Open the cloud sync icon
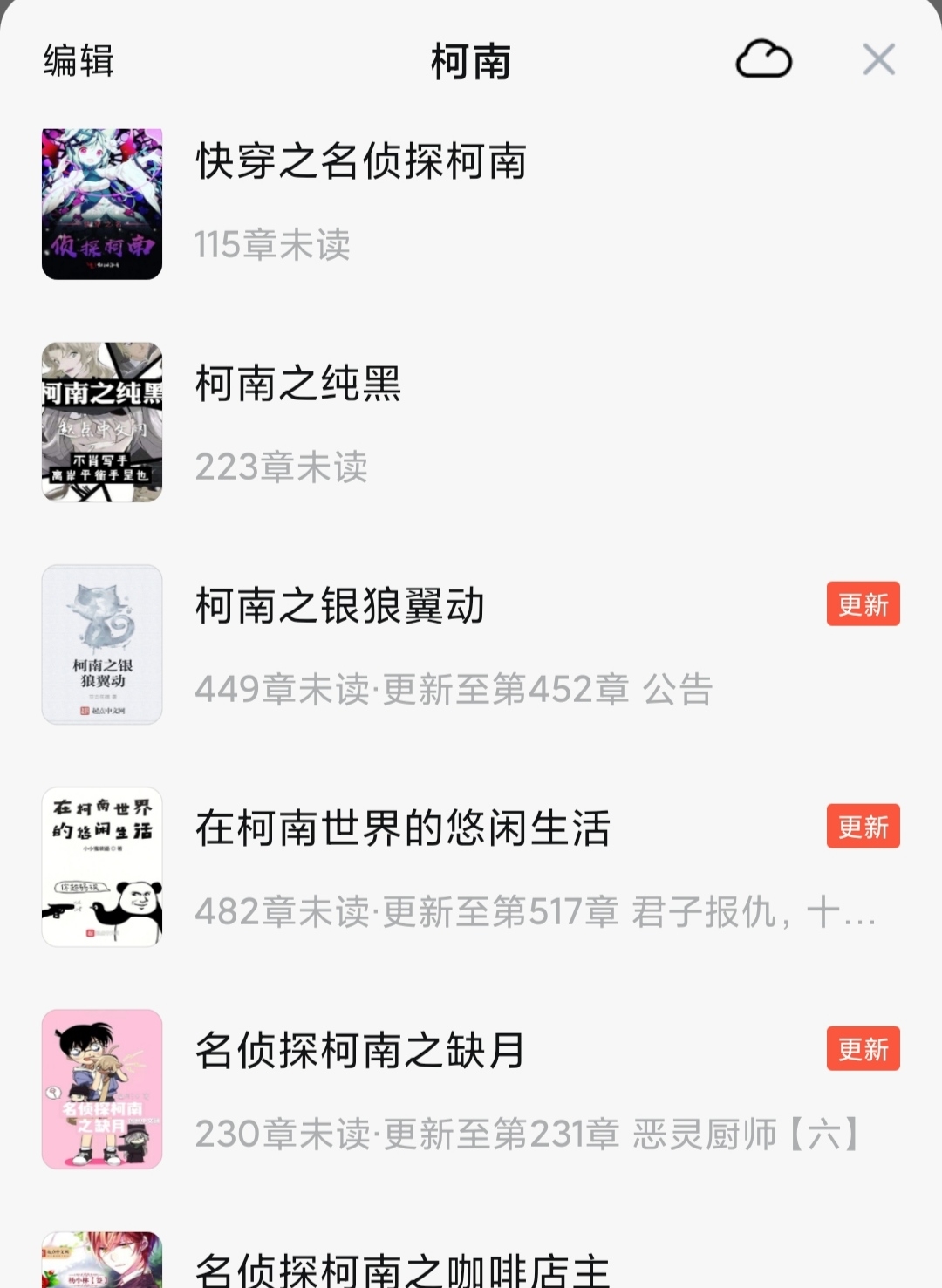This screenshot has width=942, height=1288. click(x=763, y=59)
